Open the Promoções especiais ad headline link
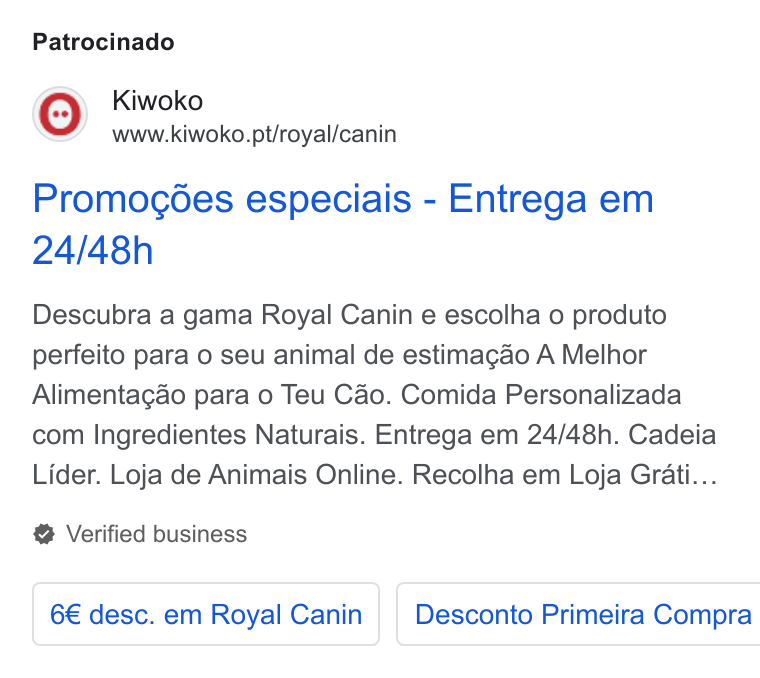This screenshot has width=760, height=678. [x=343, y=224]
